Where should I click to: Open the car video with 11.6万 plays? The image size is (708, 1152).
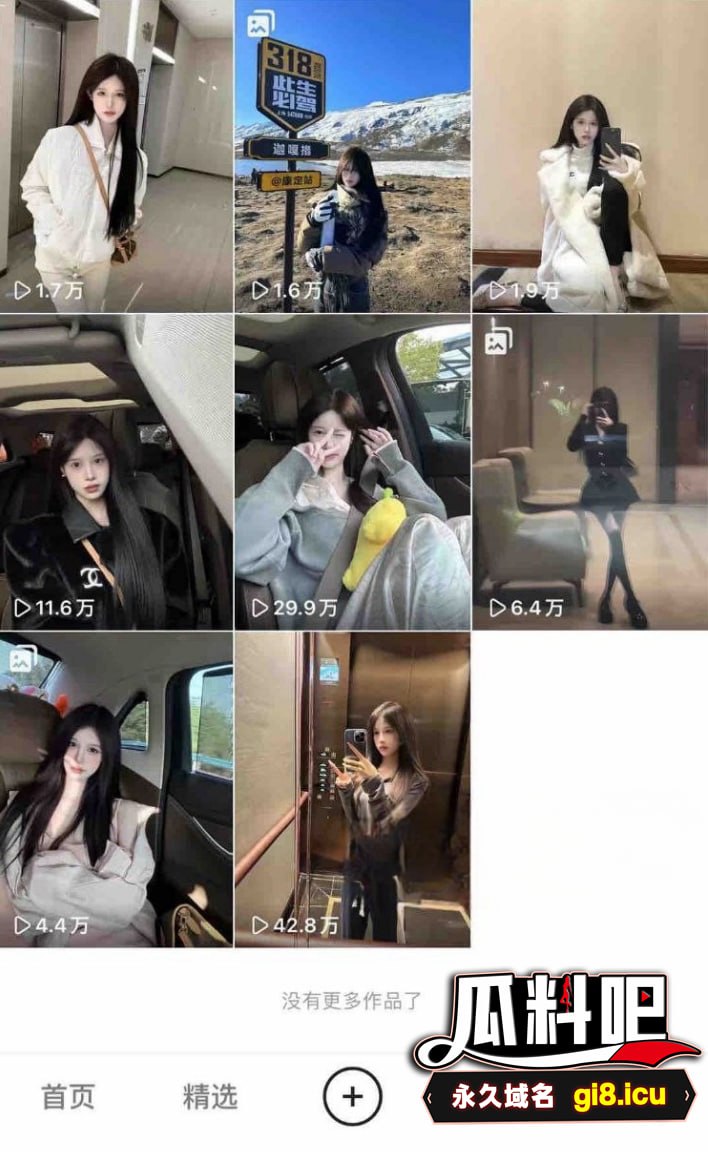pos(116,472)
